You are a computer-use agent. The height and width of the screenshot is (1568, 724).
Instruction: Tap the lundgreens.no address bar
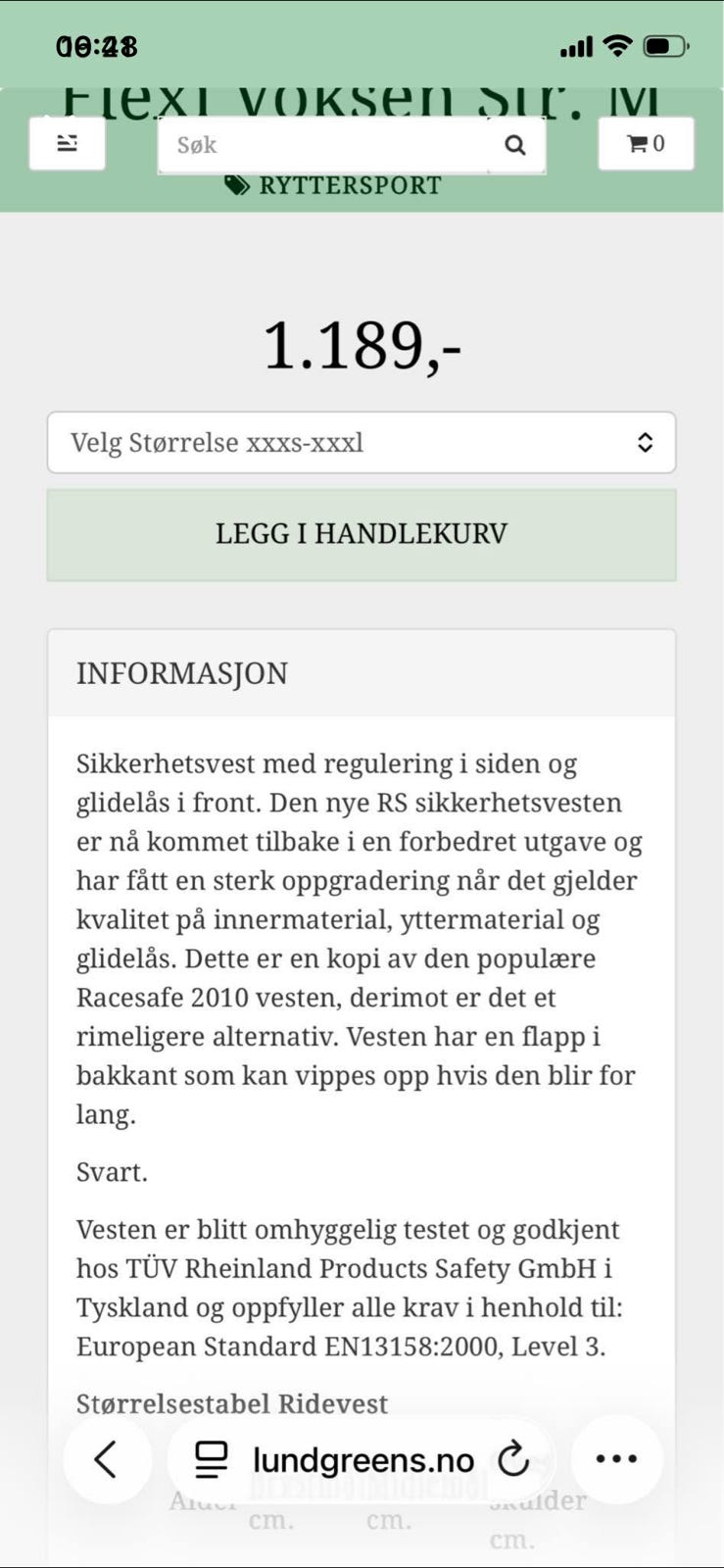(362, 1459)
